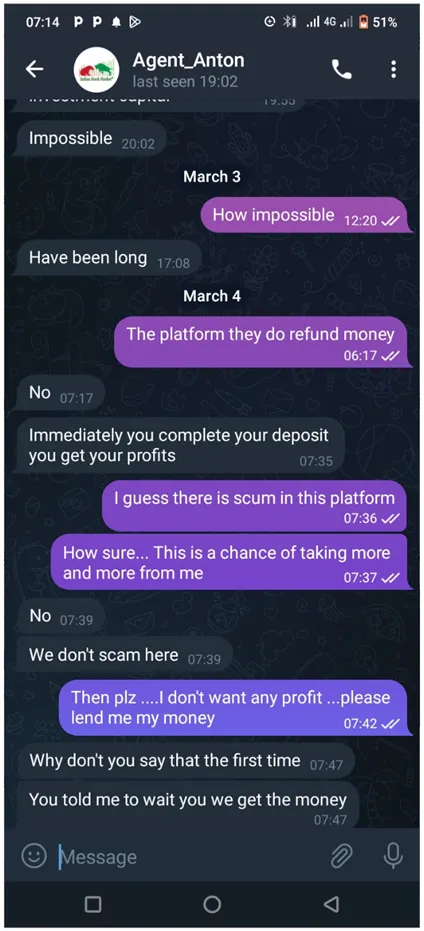The image size is (424, 931).
Task: Open the three-dot overflow menu
Action: [393, 70]
